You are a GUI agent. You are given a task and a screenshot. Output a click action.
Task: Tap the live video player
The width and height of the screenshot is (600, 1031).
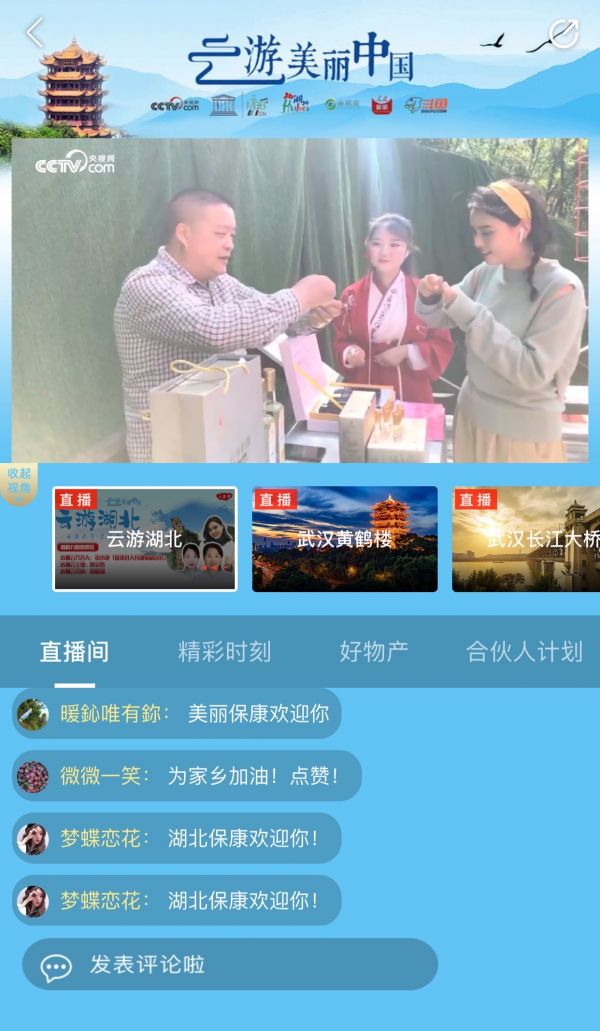[x=300, y=300]
